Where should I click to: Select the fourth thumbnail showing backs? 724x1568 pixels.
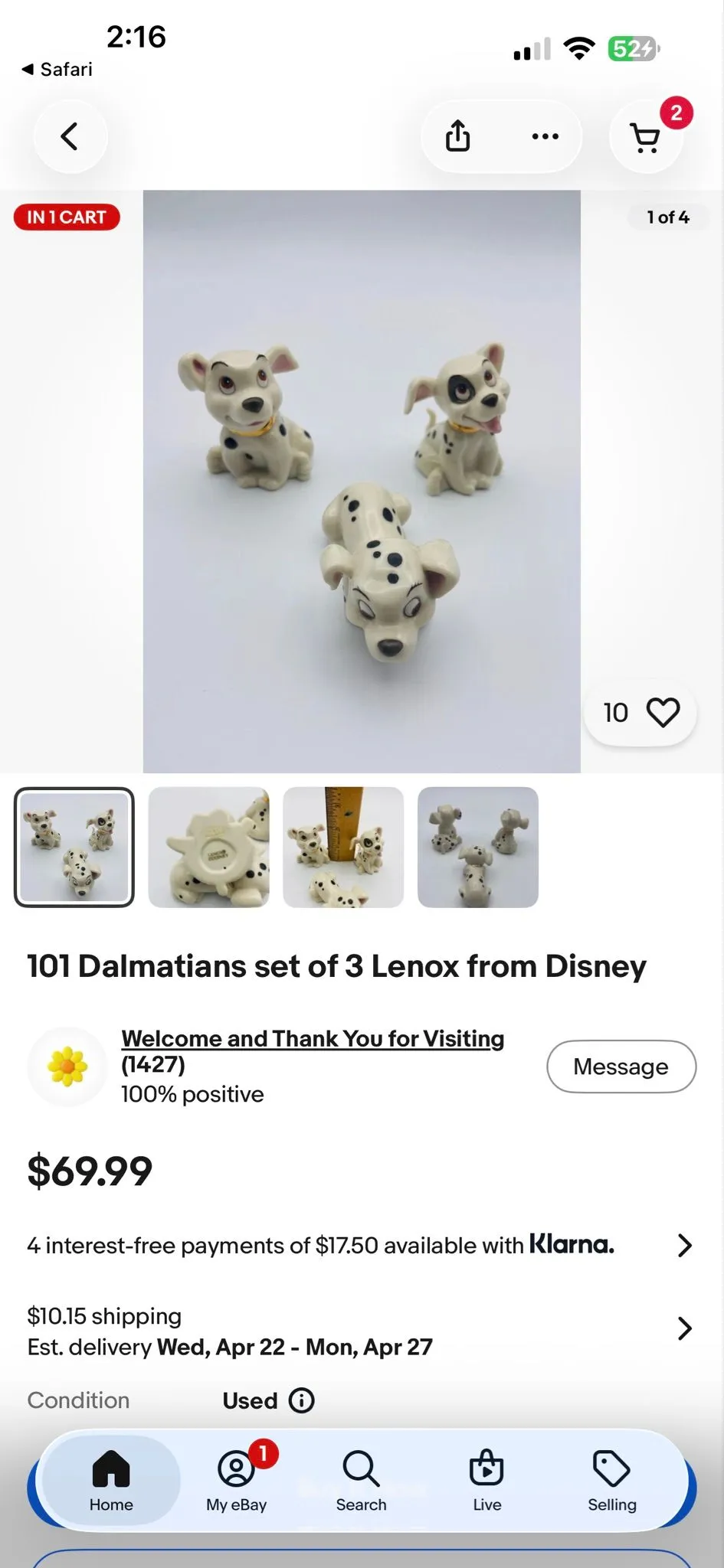(x=478, y=848)
